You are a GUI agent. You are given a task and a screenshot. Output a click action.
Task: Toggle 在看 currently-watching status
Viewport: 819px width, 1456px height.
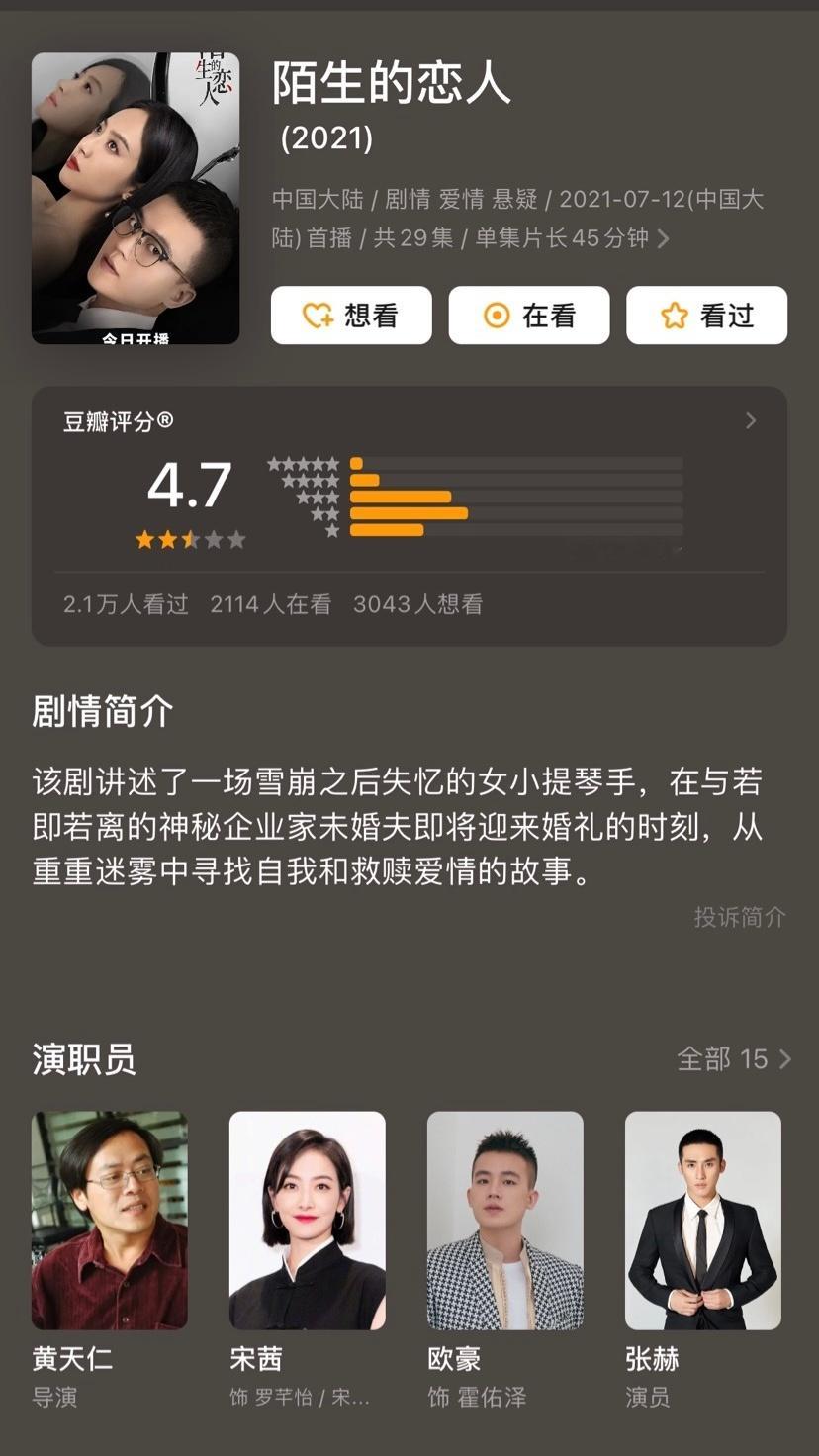529,315
